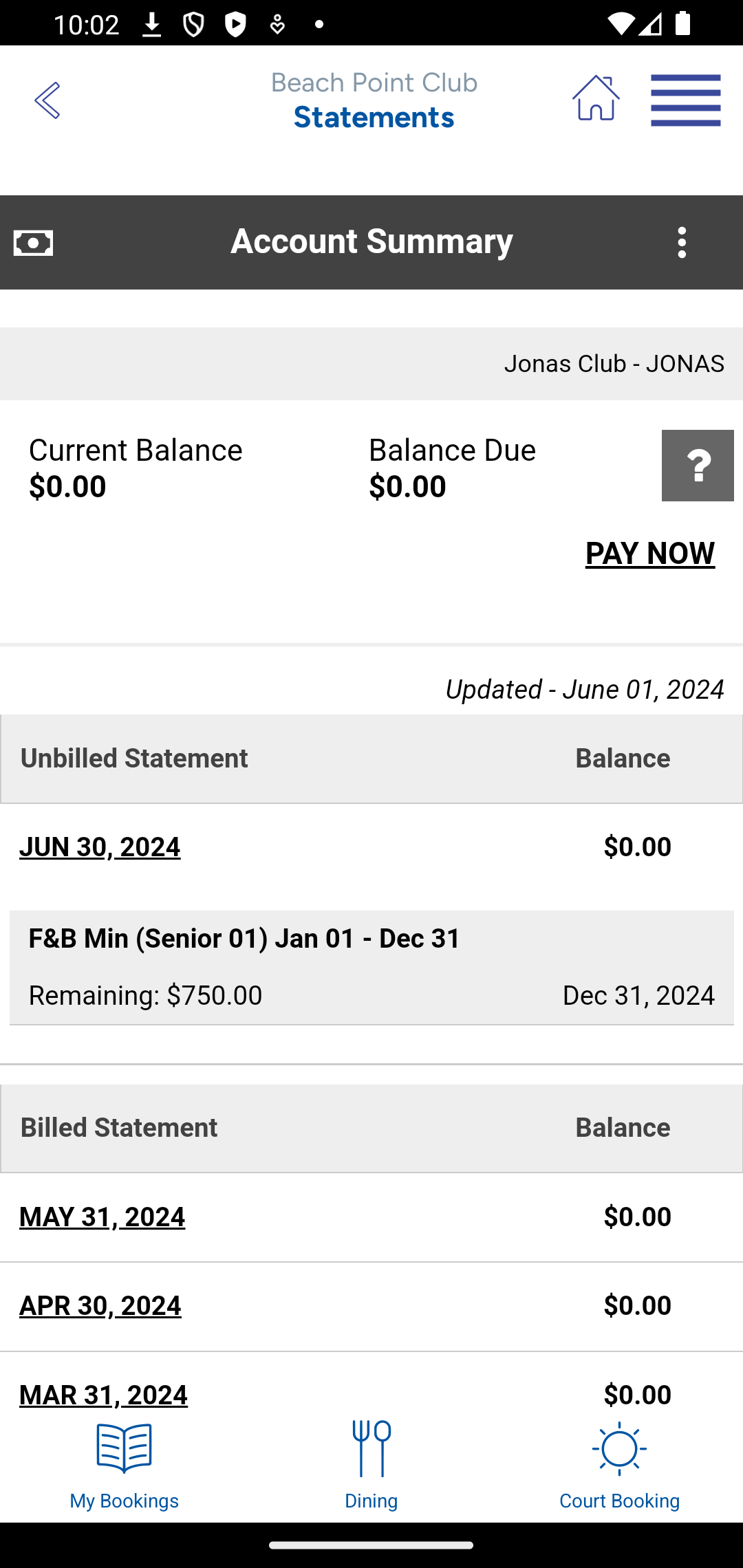Viewport: 743px width, 1568px height.
Task: Open Account Summary overflow options
Action: [x=682, y=242]
